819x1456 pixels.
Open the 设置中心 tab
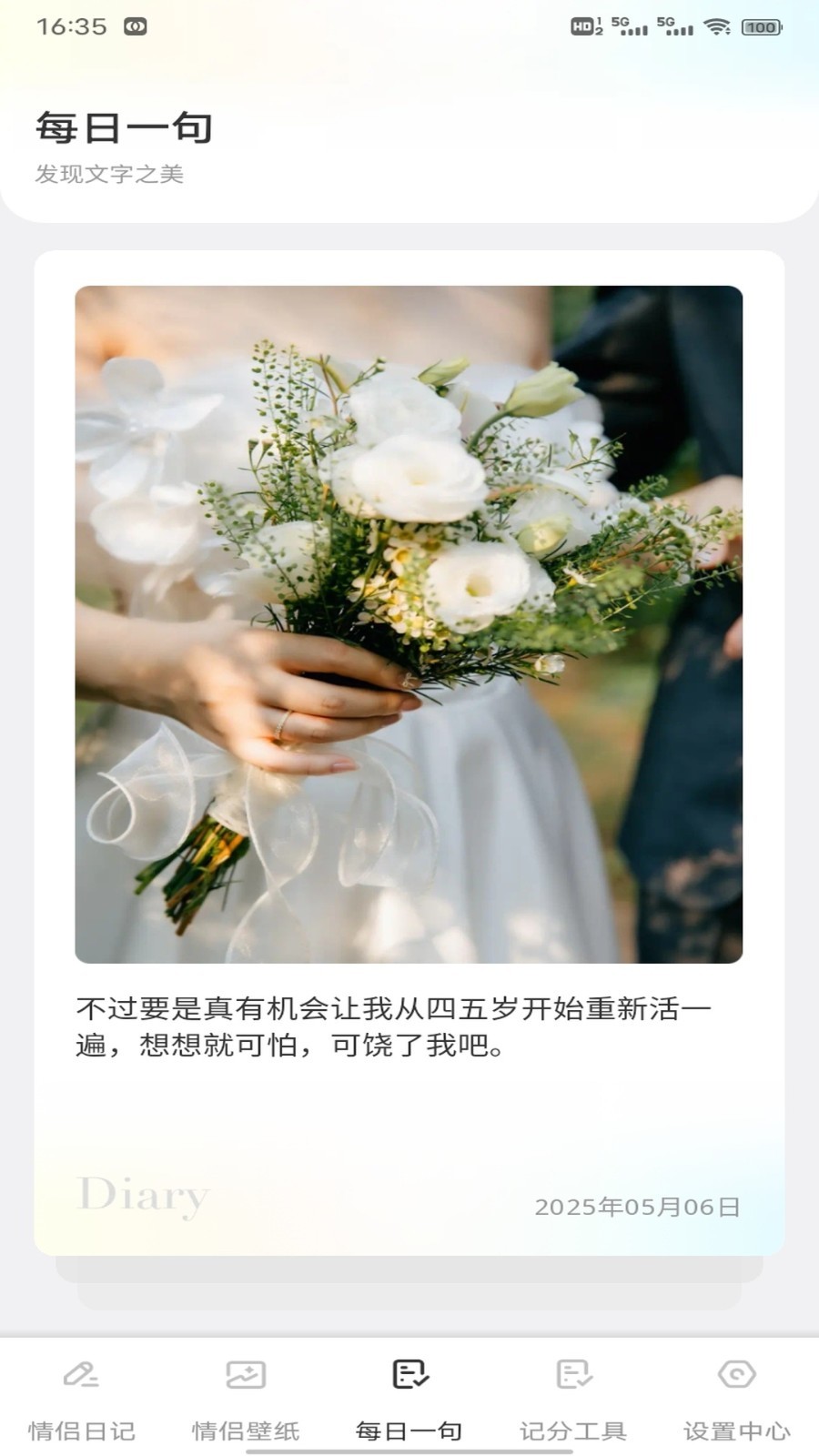(x=737, y=1399)
